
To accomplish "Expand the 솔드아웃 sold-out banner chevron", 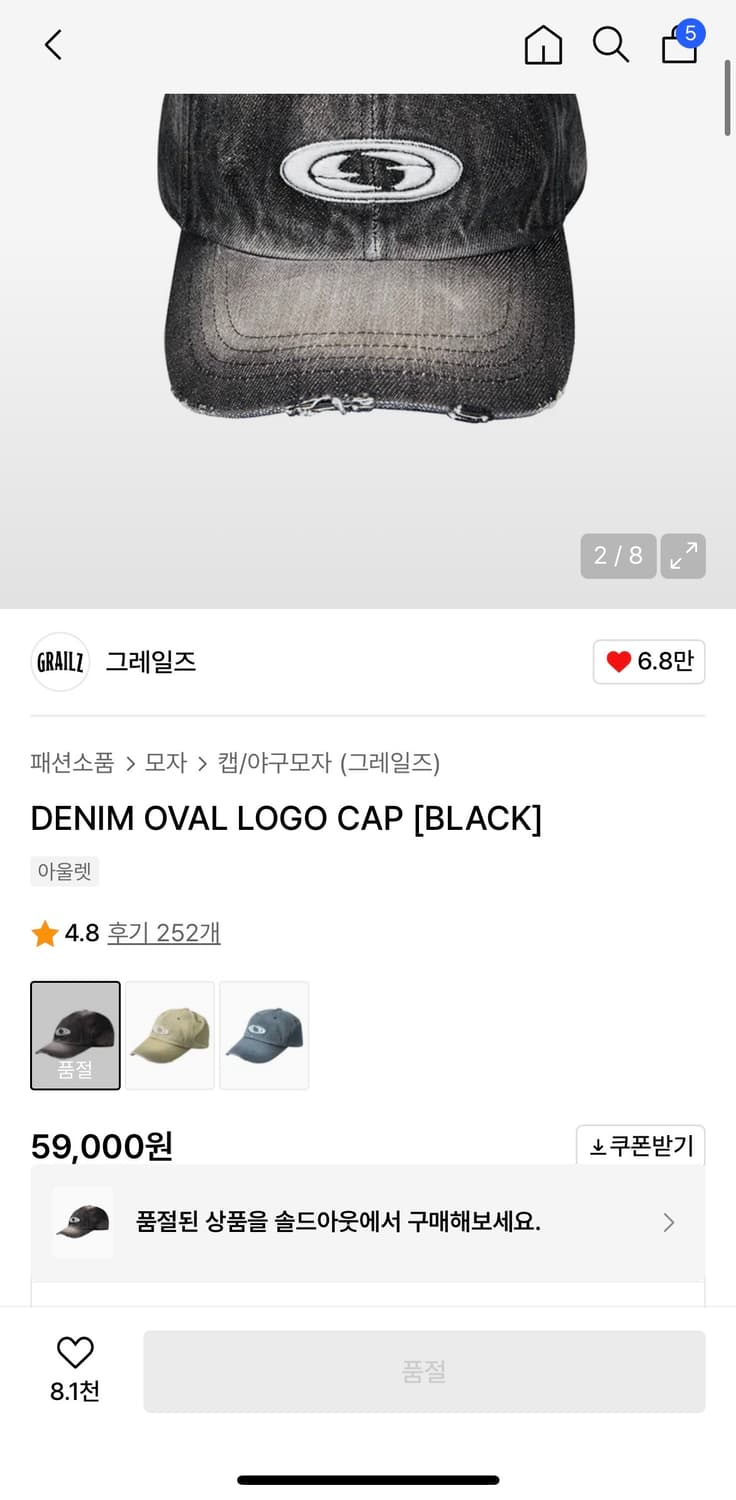I will click(x=668, y=1222).
